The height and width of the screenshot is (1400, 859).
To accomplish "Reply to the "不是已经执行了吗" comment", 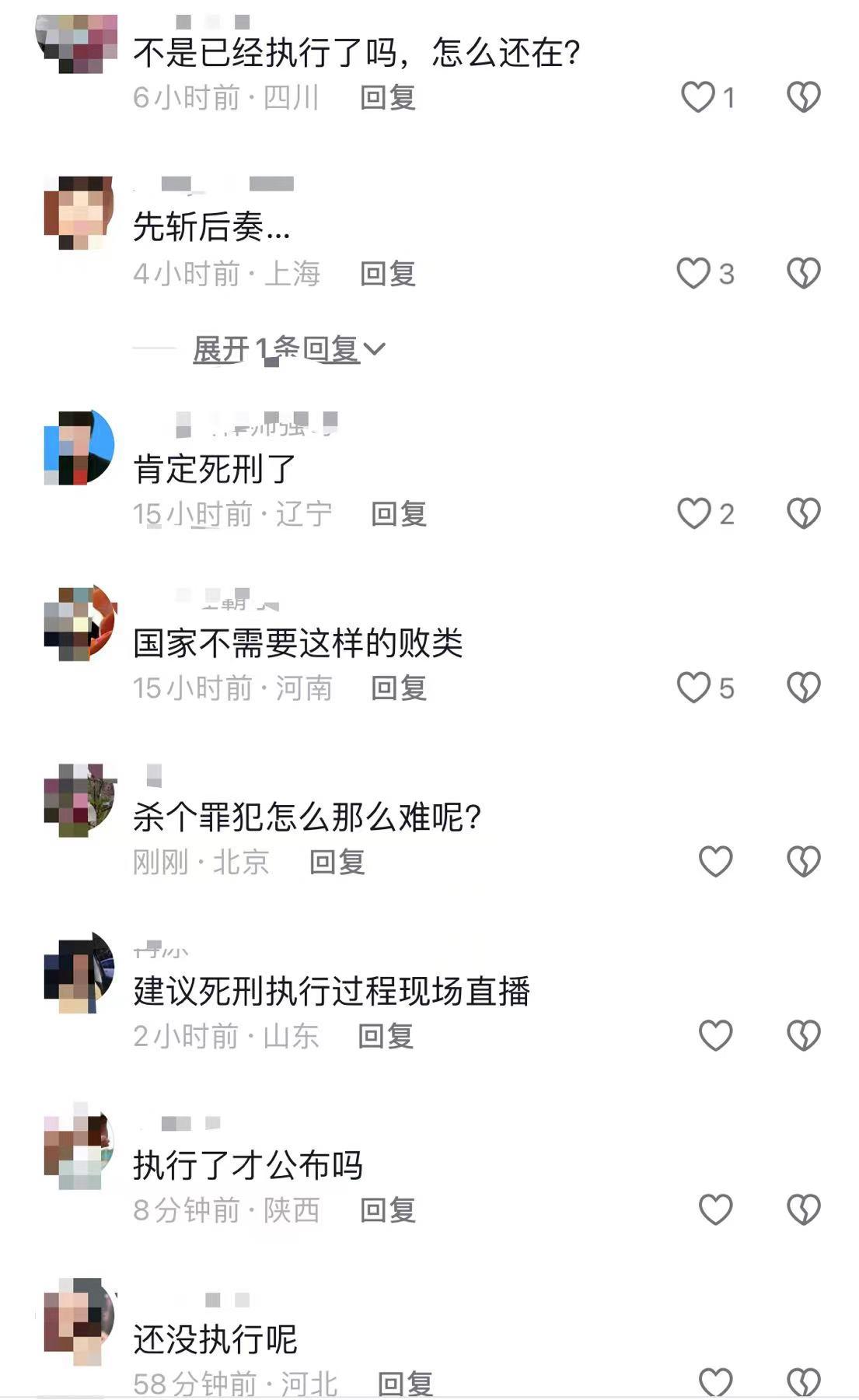I will (387, 99).
